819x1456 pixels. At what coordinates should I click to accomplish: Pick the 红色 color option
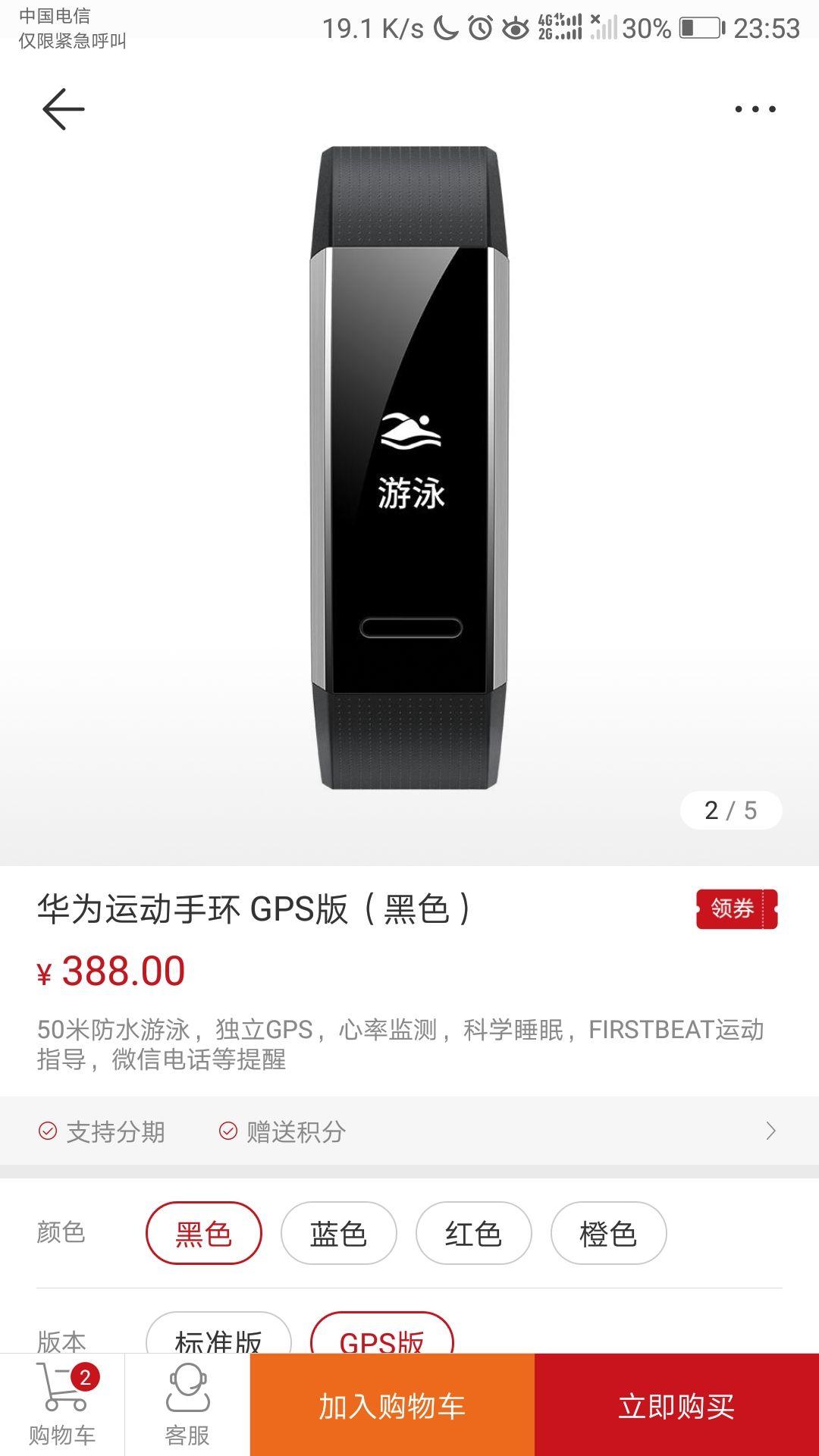pyautogui.click(x=473, y=1233)
